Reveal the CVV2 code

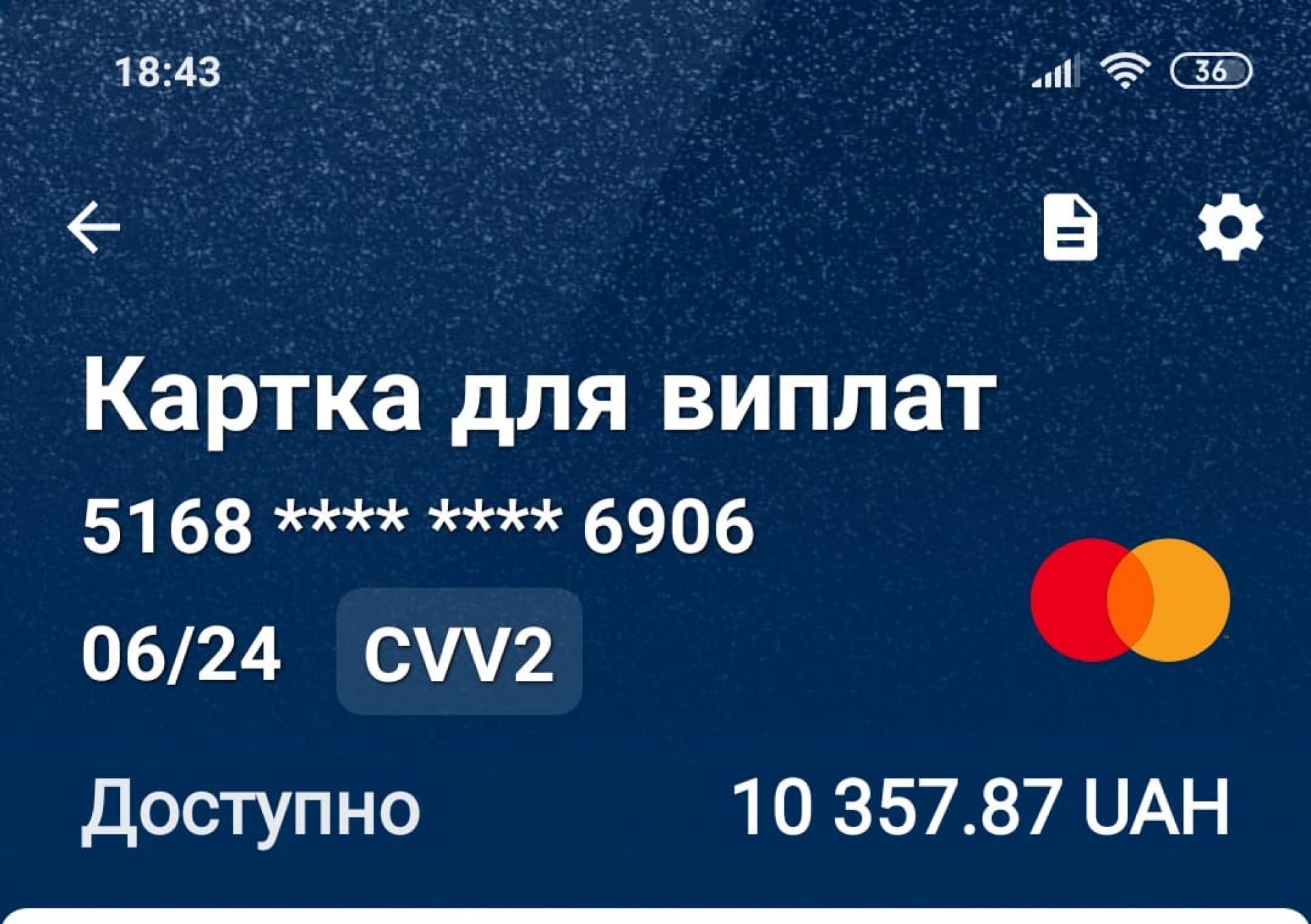(459, 652)
